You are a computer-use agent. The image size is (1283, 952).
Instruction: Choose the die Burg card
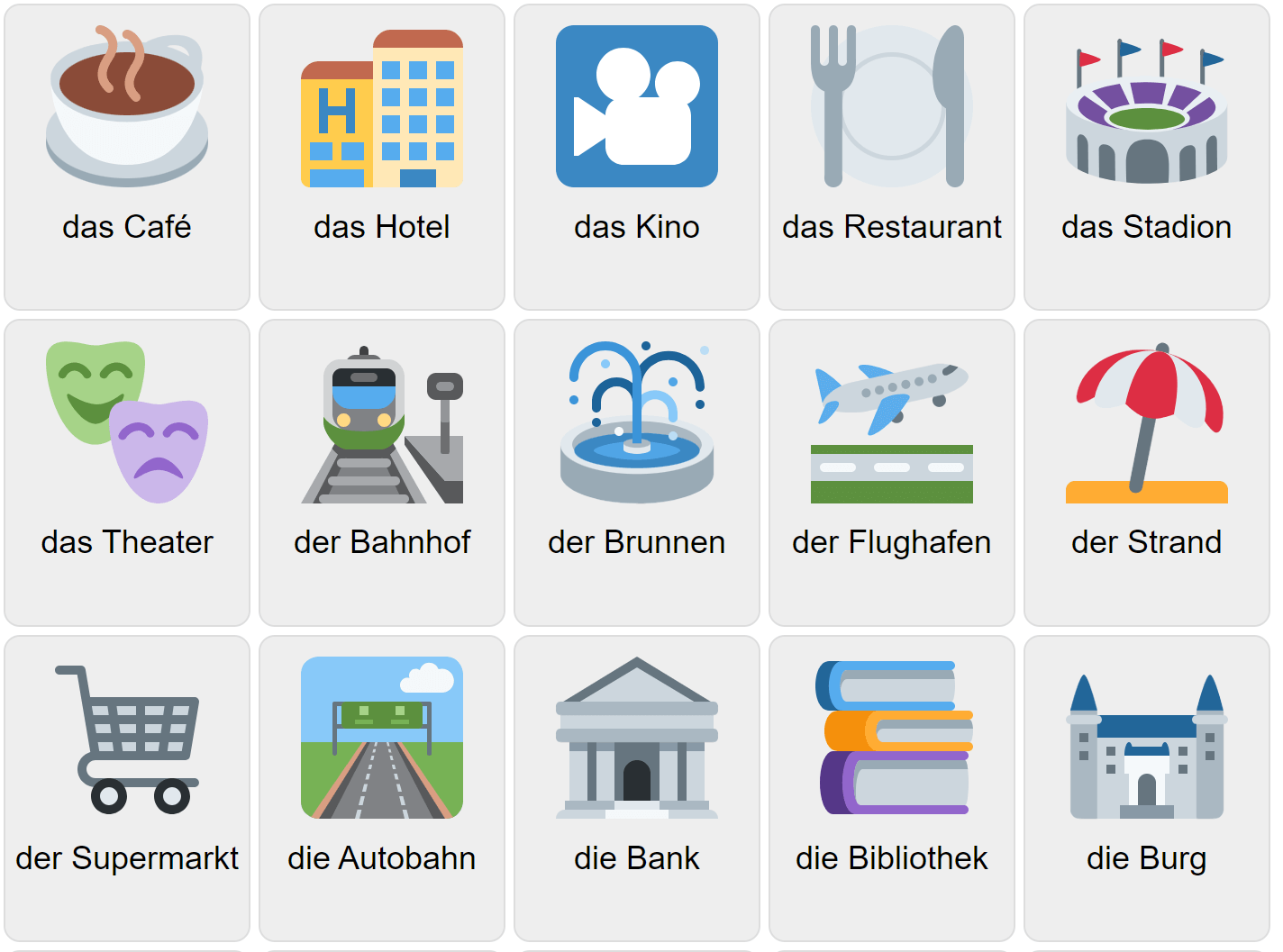1147,789
